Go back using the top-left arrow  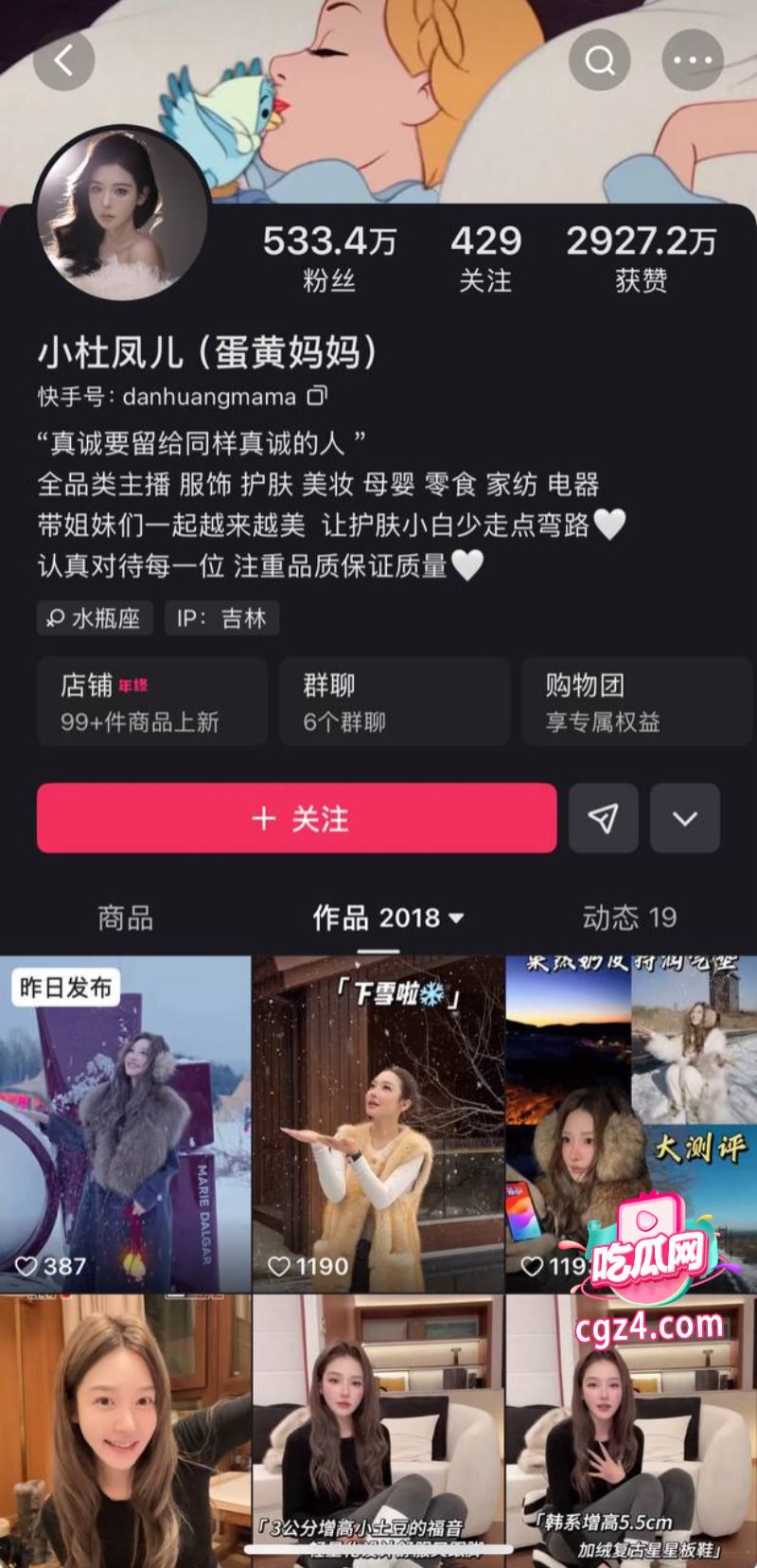(63, 61)
